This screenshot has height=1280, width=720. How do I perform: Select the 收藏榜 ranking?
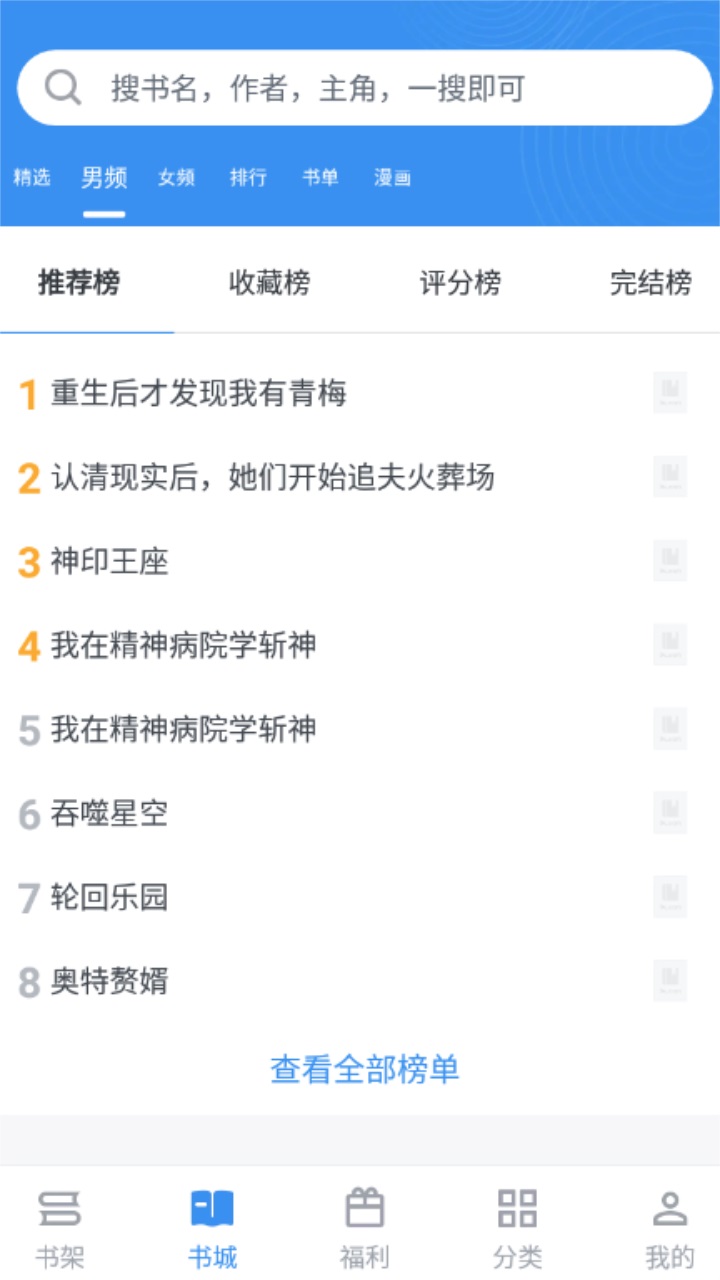pyautogui.click(x=269, y=283)
